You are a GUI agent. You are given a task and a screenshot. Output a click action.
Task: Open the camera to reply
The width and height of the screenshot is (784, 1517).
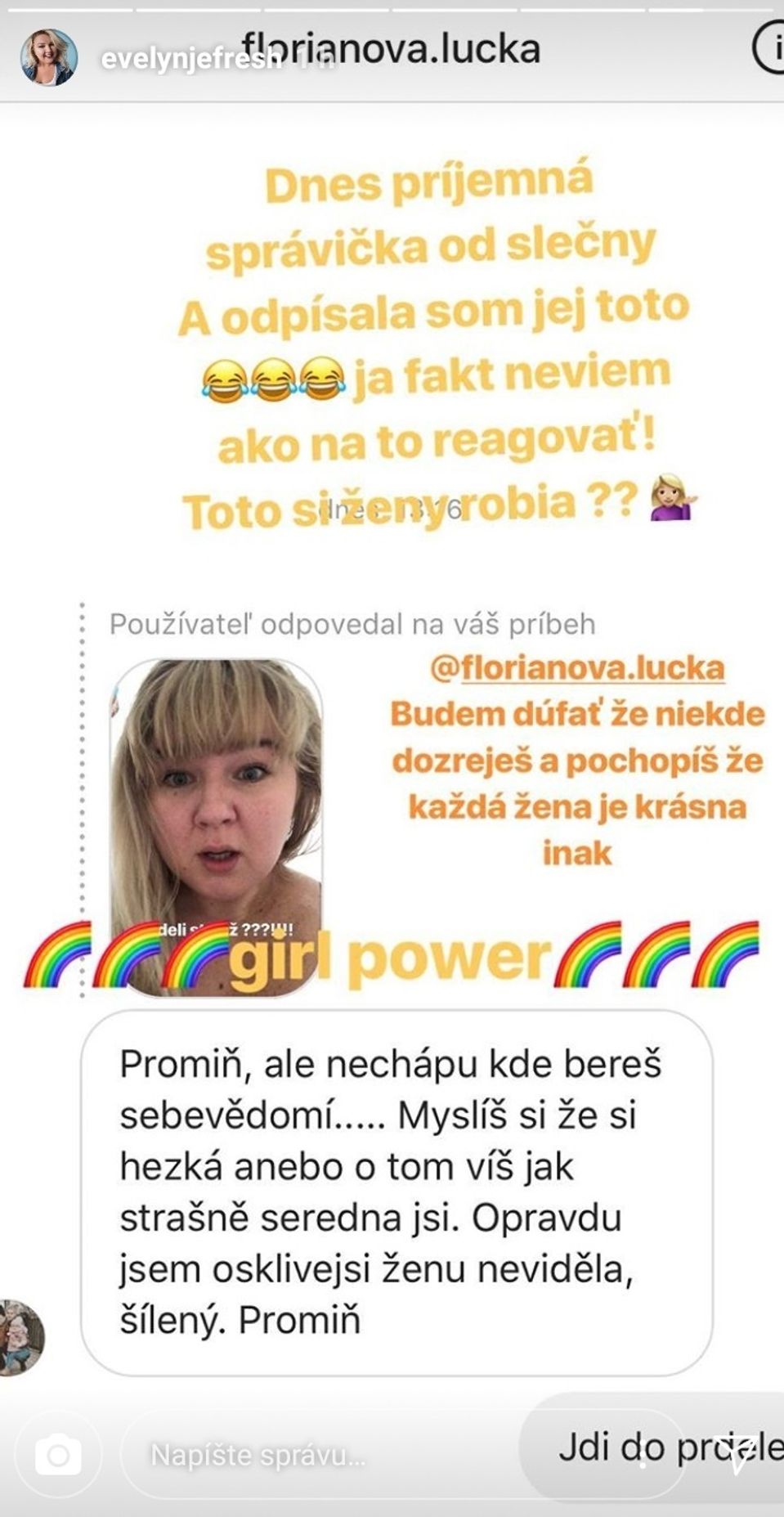tap(58, 1455)
